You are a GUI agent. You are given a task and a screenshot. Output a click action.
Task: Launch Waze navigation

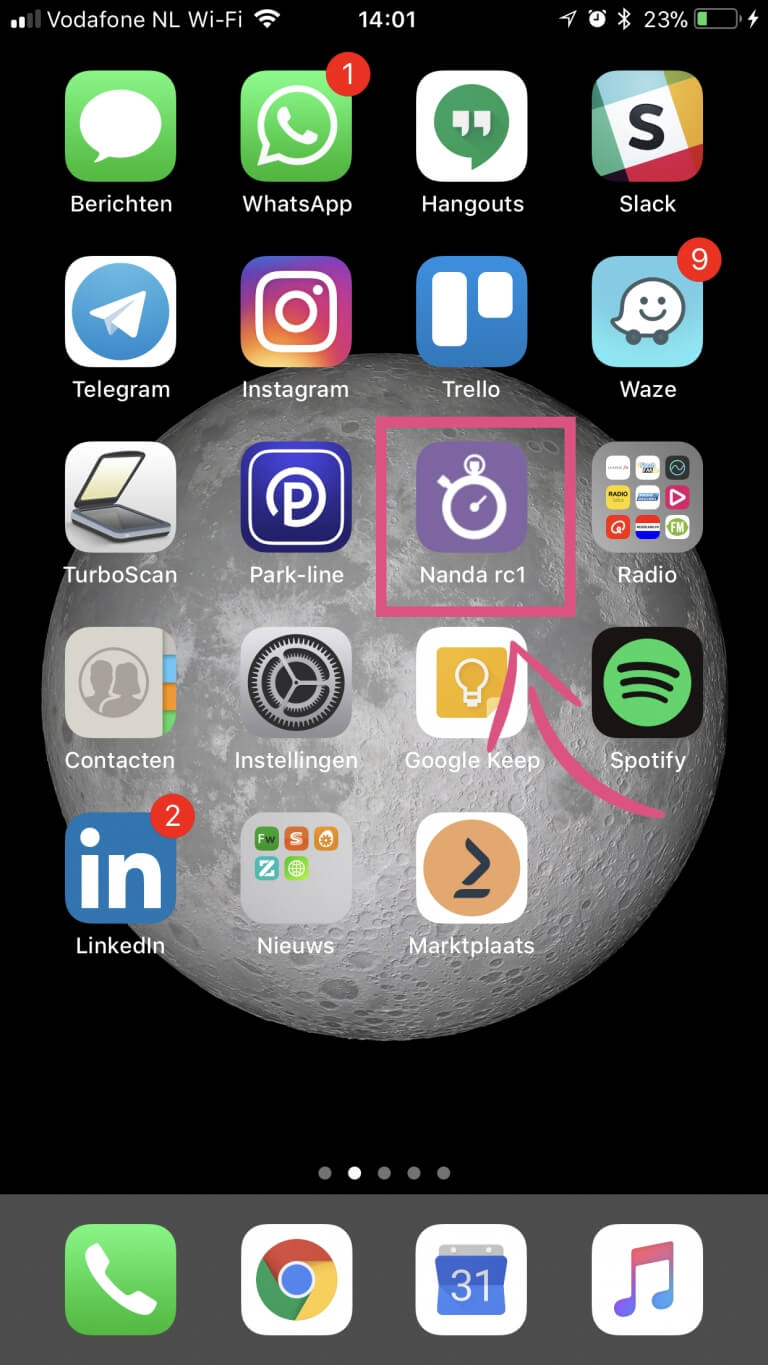click(x=647, y=312)
